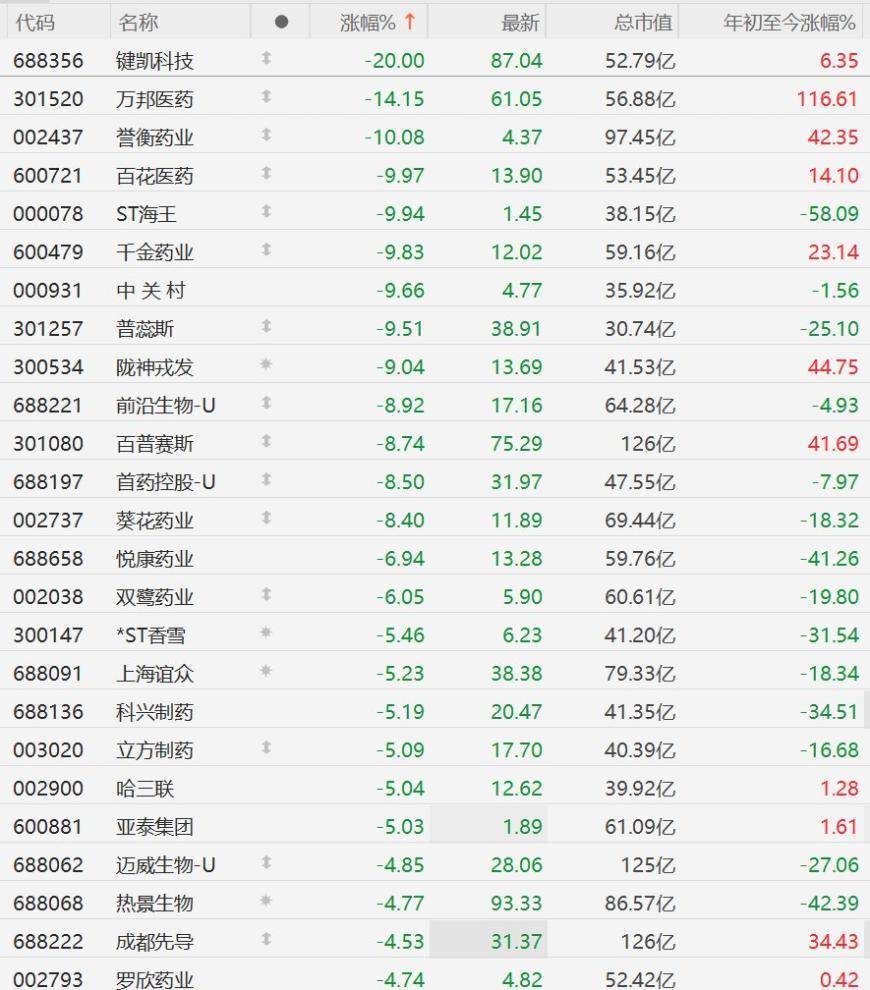Viewport: 870px width, 990px height.
Task: Open the 悦康药业 row
Action: pyautogui.click(x=435, y=558)
